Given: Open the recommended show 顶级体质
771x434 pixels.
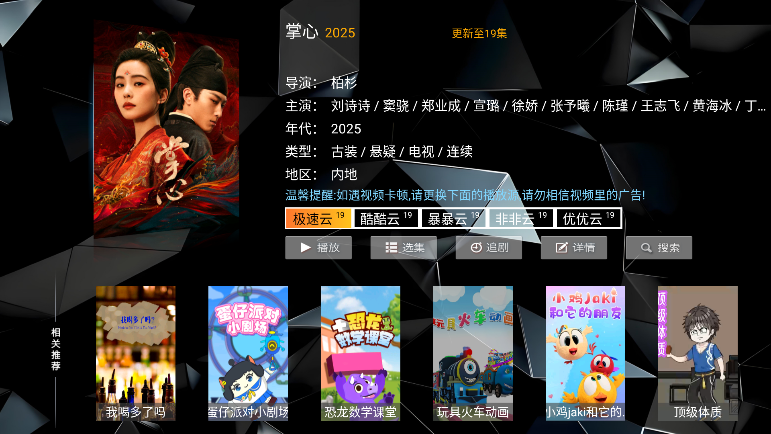Looking at the screenshot, I should click(x=698, y=353).
